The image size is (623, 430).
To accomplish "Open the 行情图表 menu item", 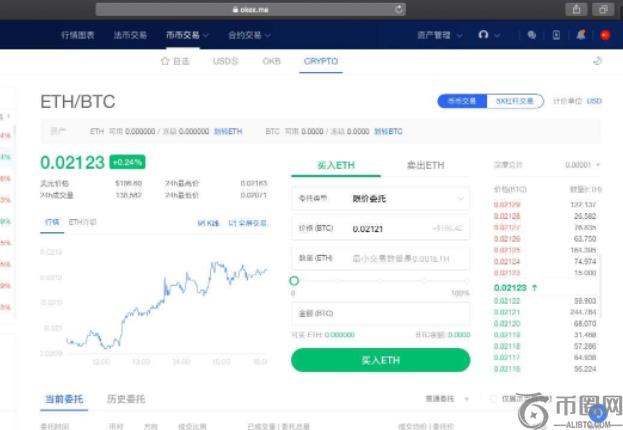I will click(77, 35).
